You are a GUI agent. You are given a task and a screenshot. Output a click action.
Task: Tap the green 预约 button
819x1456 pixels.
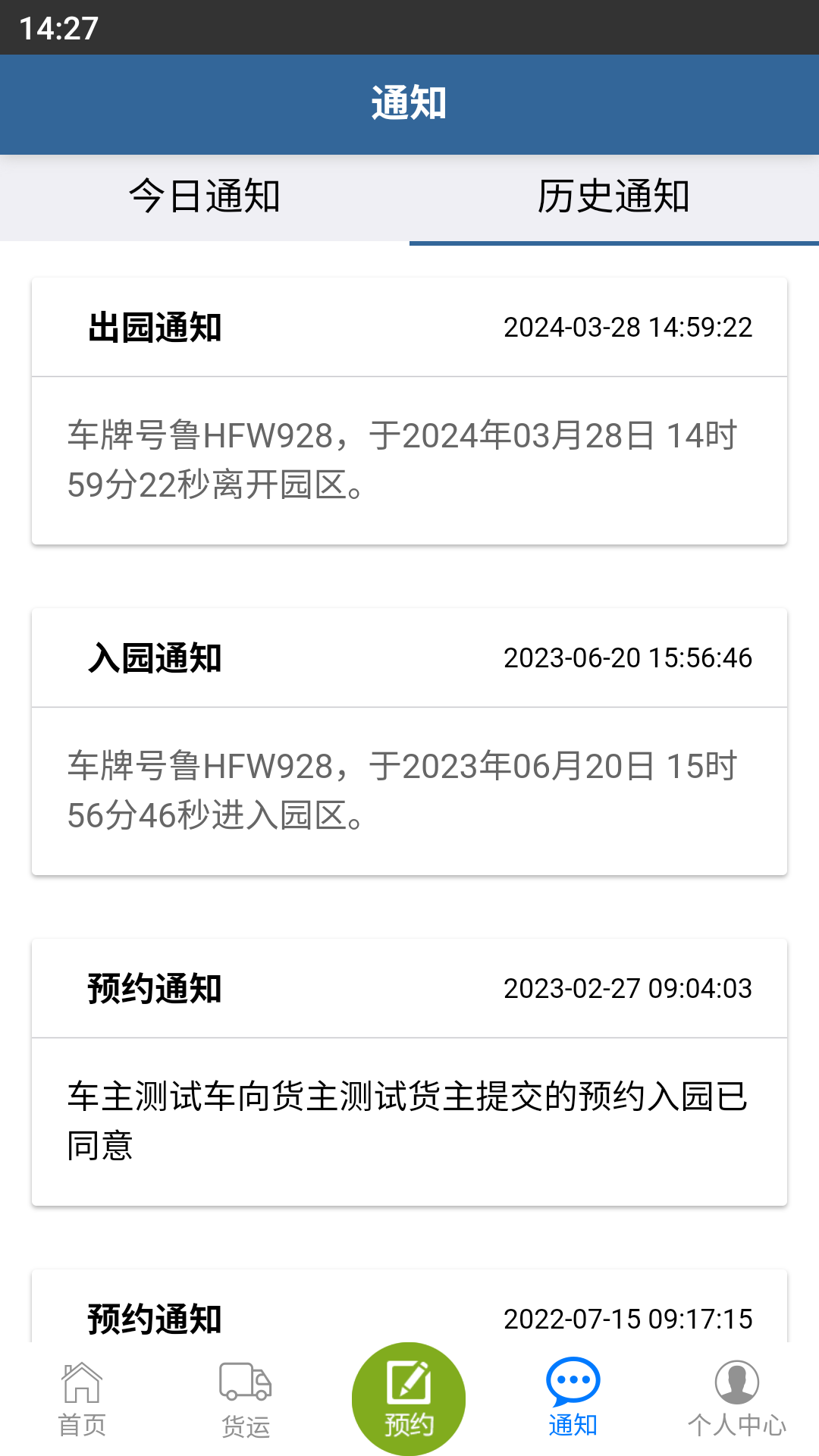[x=409, y=1399]
